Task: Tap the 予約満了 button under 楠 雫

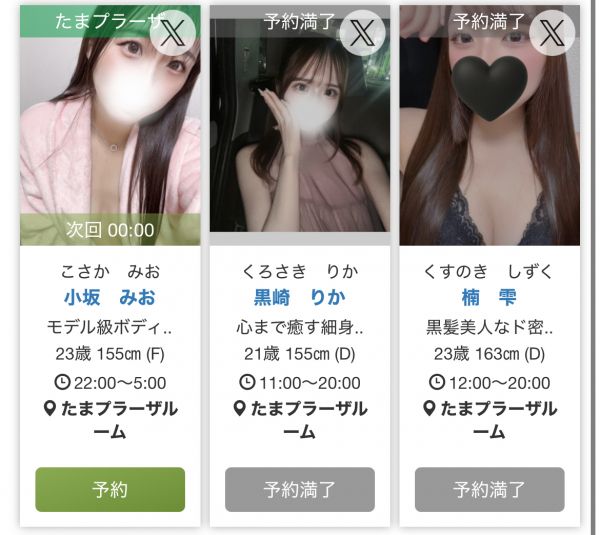Action: (489, 489)
